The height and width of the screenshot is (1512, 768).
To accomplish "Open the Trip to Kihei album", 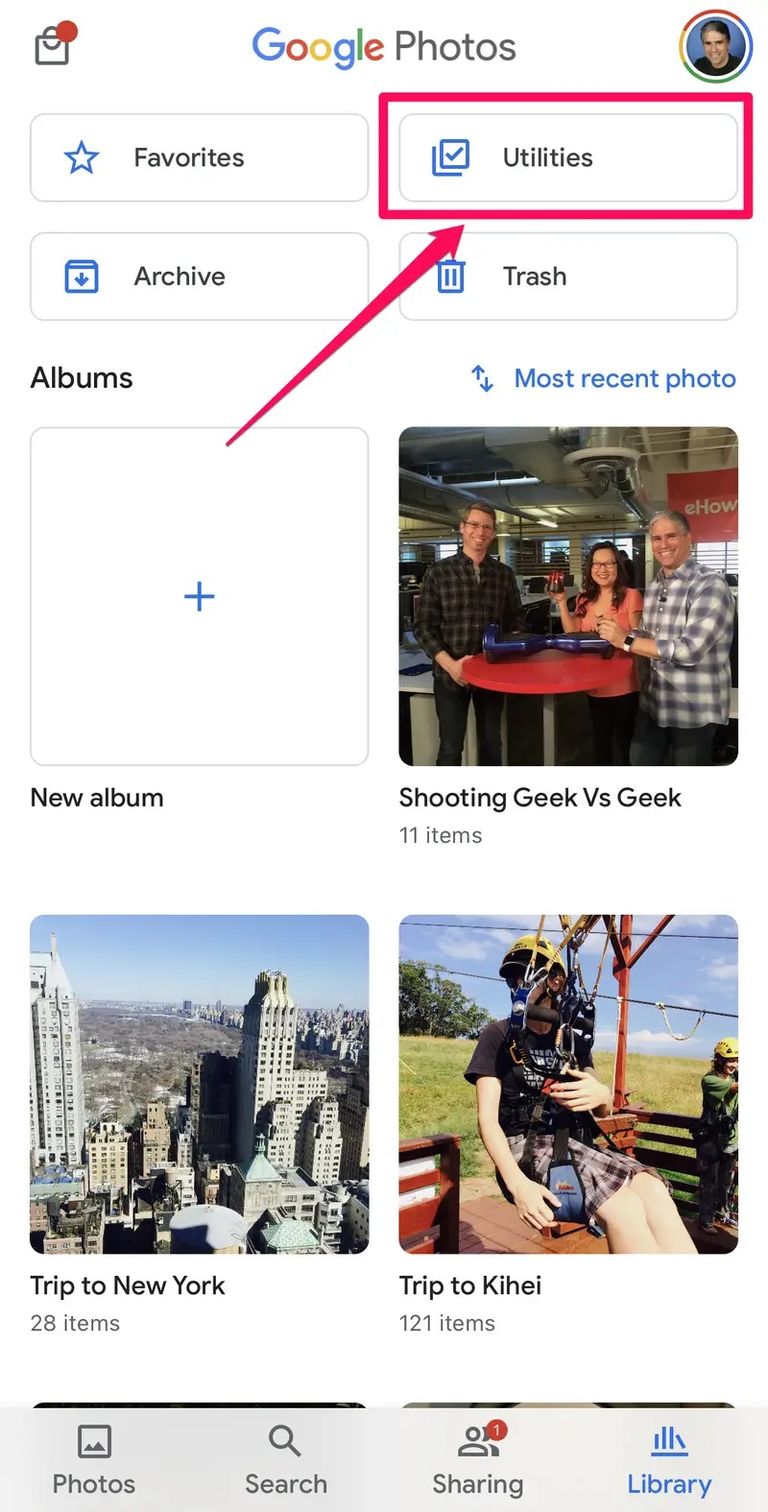I will tap(568, 1084).
